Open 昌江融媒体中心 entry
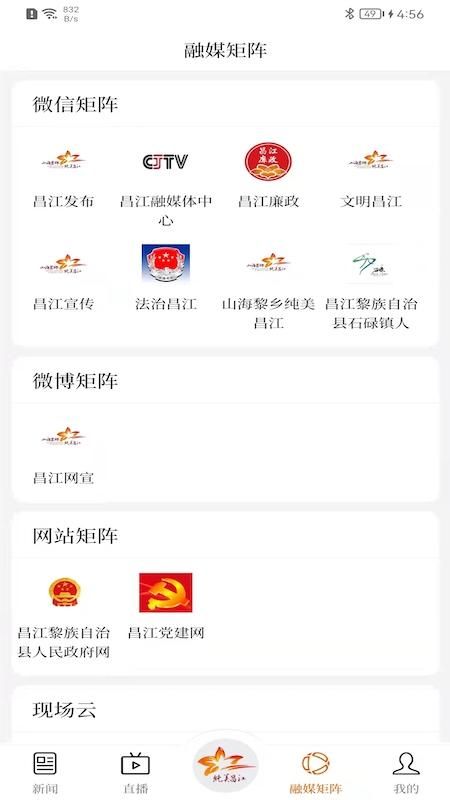Viewport: 450px width, 800px height. 166,184
